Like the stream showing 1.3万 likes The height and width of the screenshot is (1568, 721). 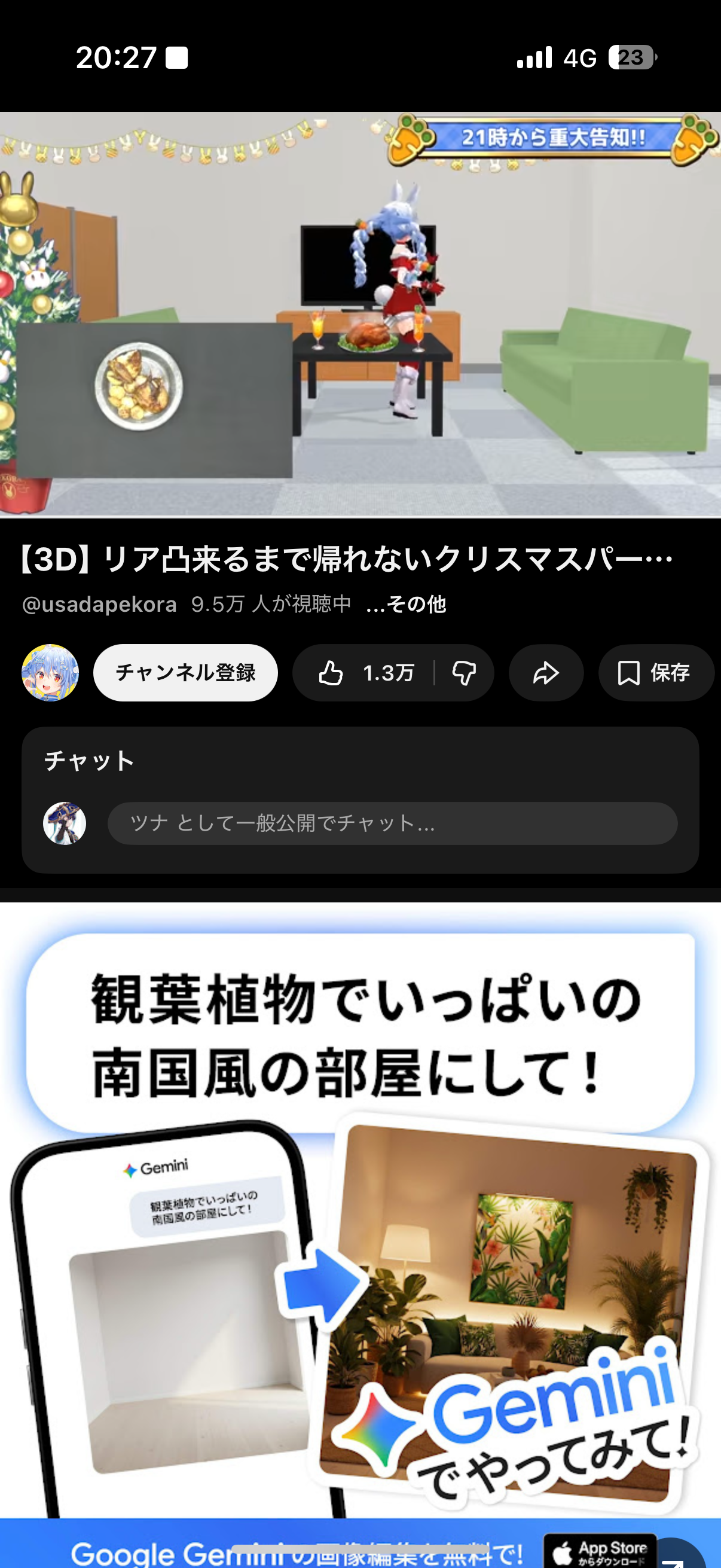[x=363, y=673]
